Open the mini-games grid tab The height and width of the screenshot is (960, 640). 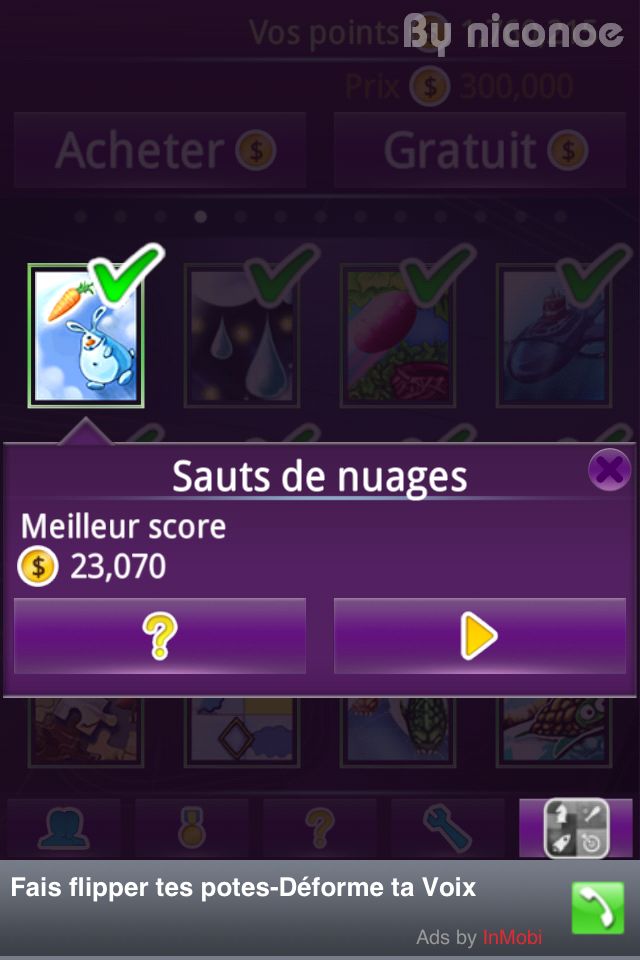[x=576, y=828]
